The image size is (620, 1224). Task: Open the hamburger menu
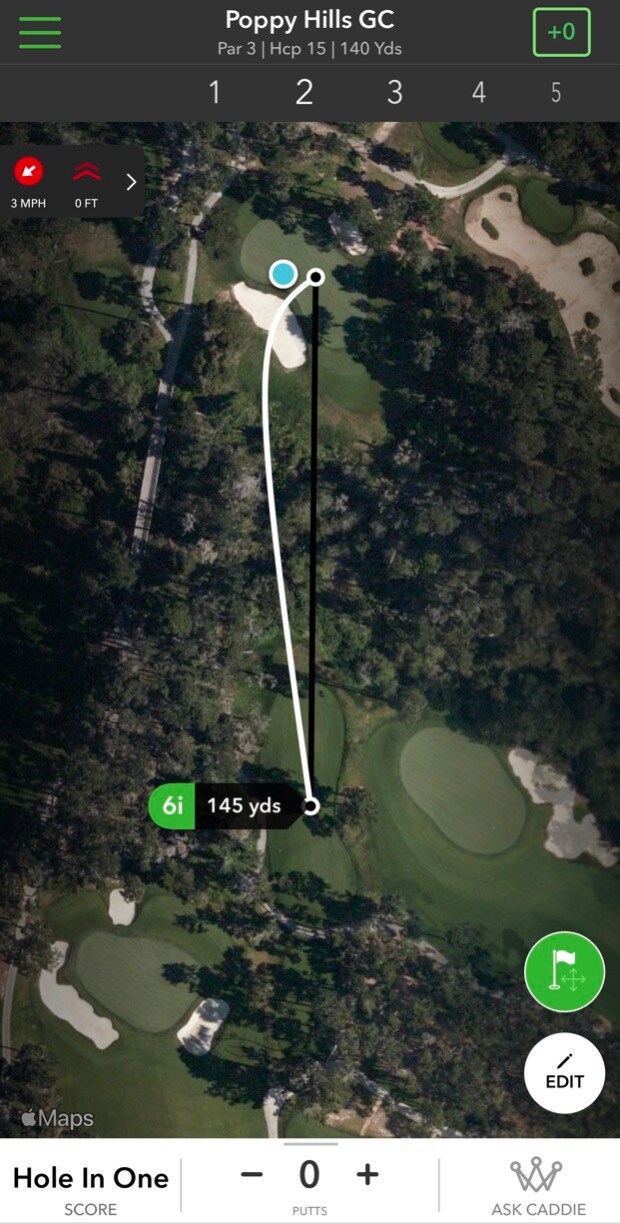click(40, 32)
